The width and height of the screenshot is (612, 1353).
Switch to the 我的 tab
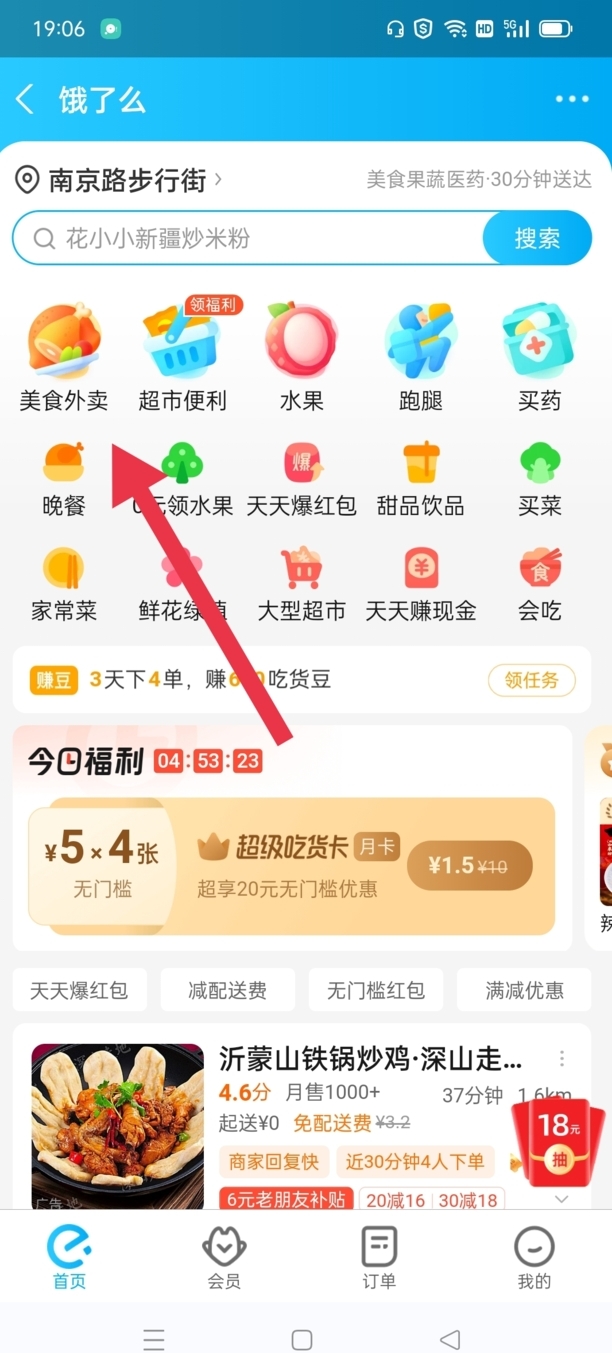tap(534, 1258)
